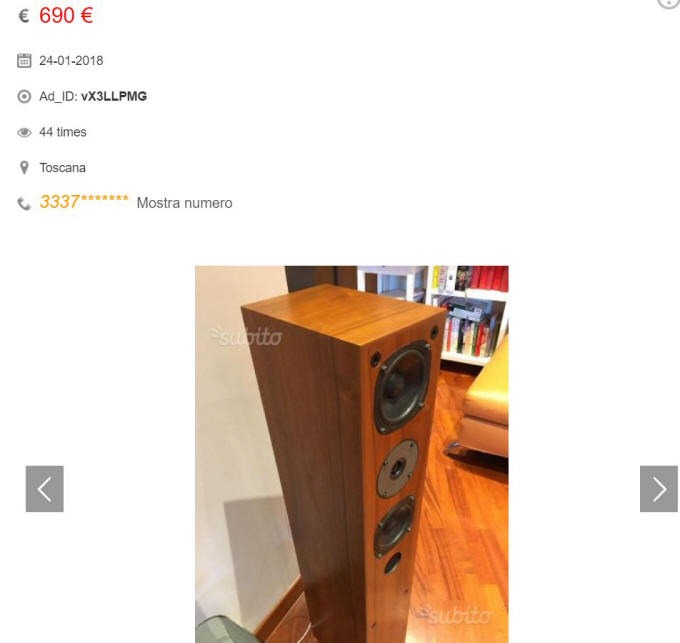Reveal the seller's phone number with Mostra numero
680x643 pixels.
point(184,203)
